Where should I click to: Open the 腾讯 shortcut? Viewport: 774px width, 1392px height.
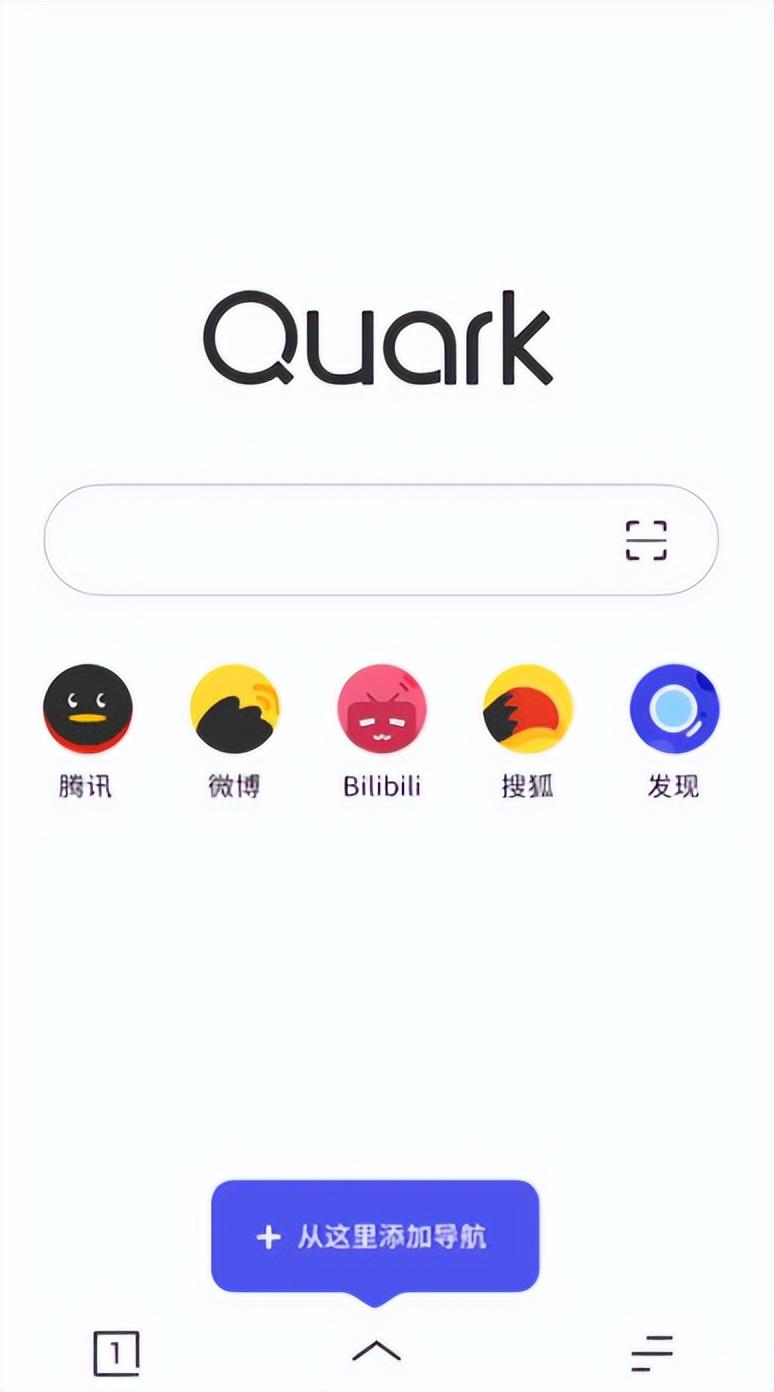pyautogui.click(x=87, y=709)
